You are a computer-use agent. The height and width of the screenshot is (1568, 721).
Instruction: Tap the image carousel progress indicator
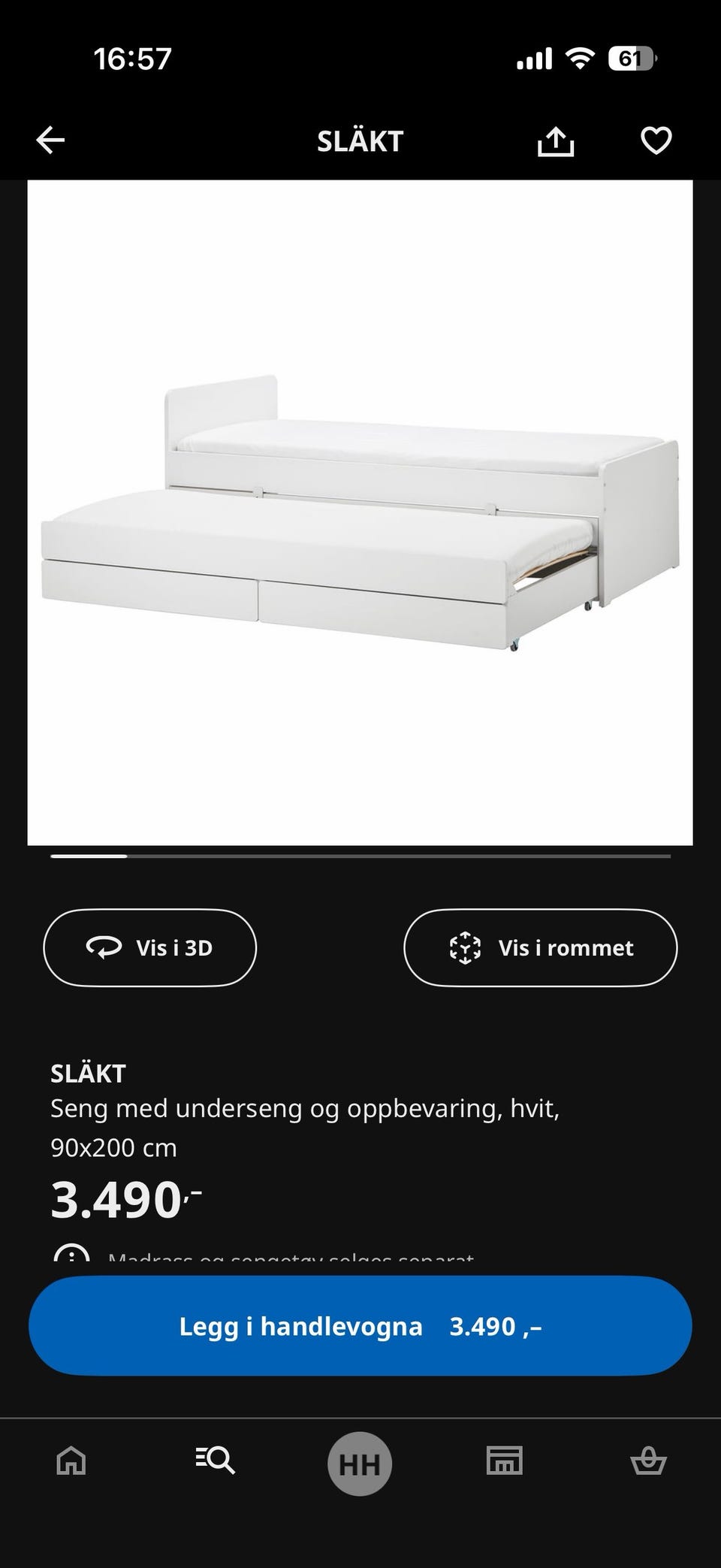tap(88, 855)
